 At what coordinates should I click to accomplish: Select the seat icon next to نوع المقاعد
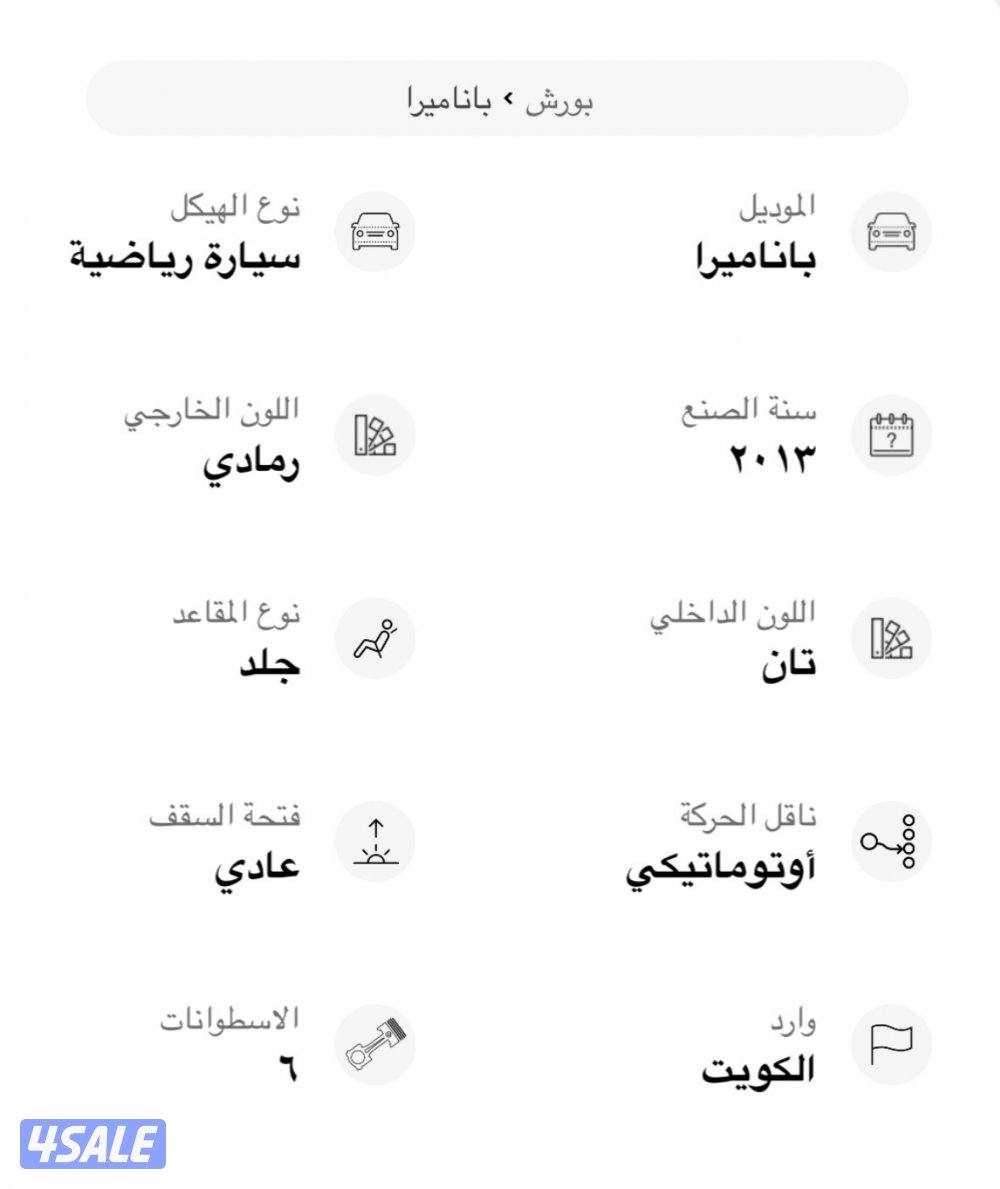point(375,639)
